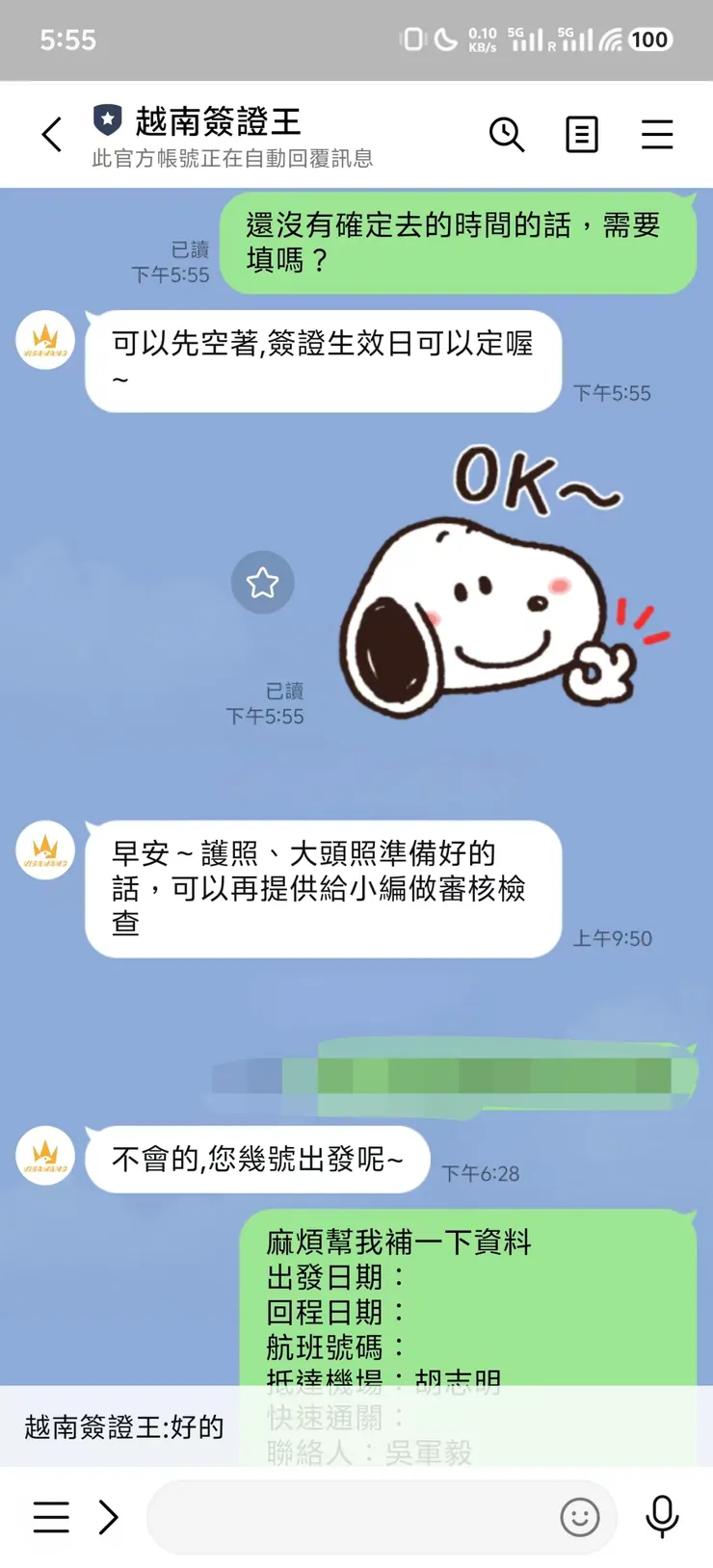The width and height of the screenshot is (713, 1568).
Task: Expand more input options with the arrow
Action: click(x=109, y=1517)
